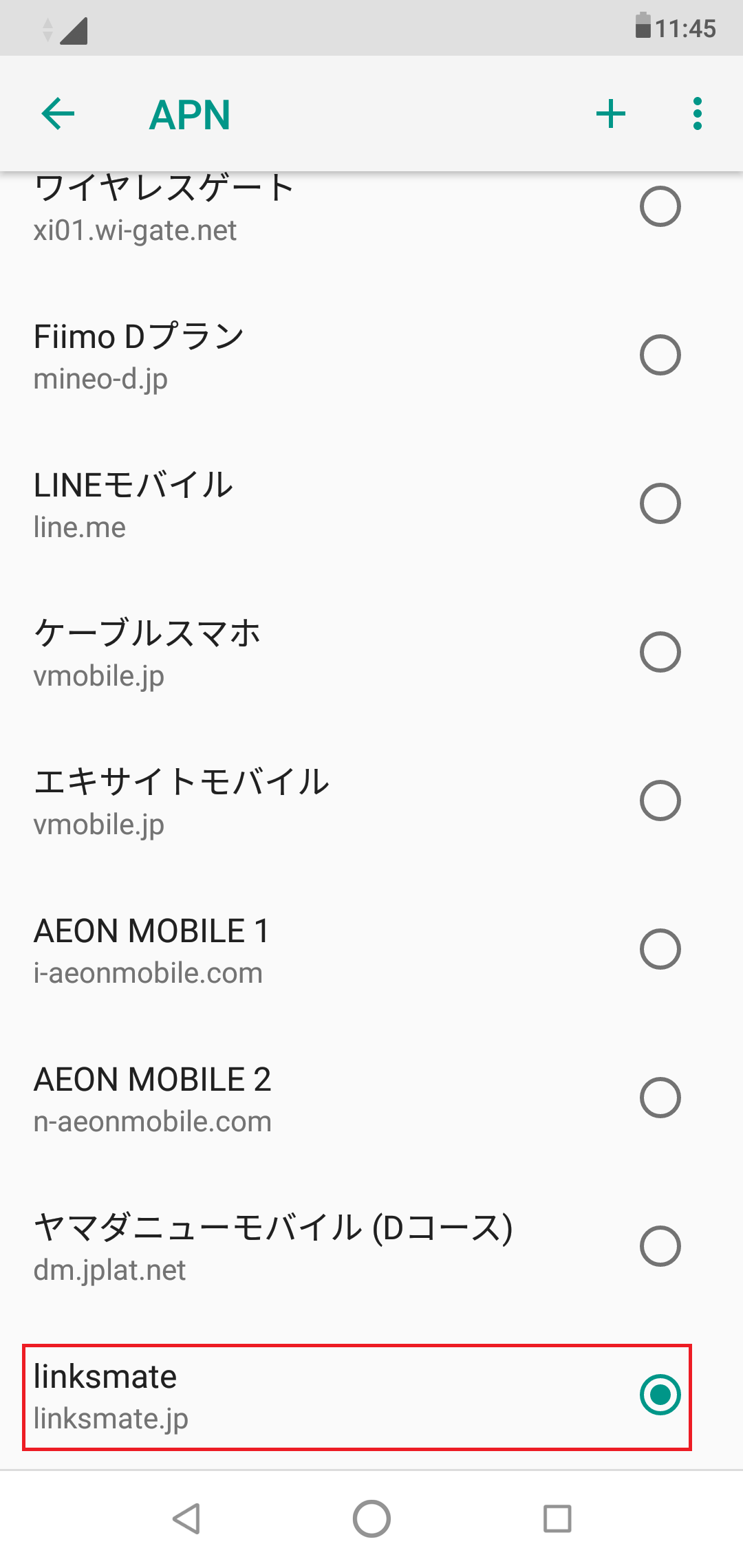Select the エキサイトモバイル radio button
Screen dimensions: 743x1568
(661, 800)
